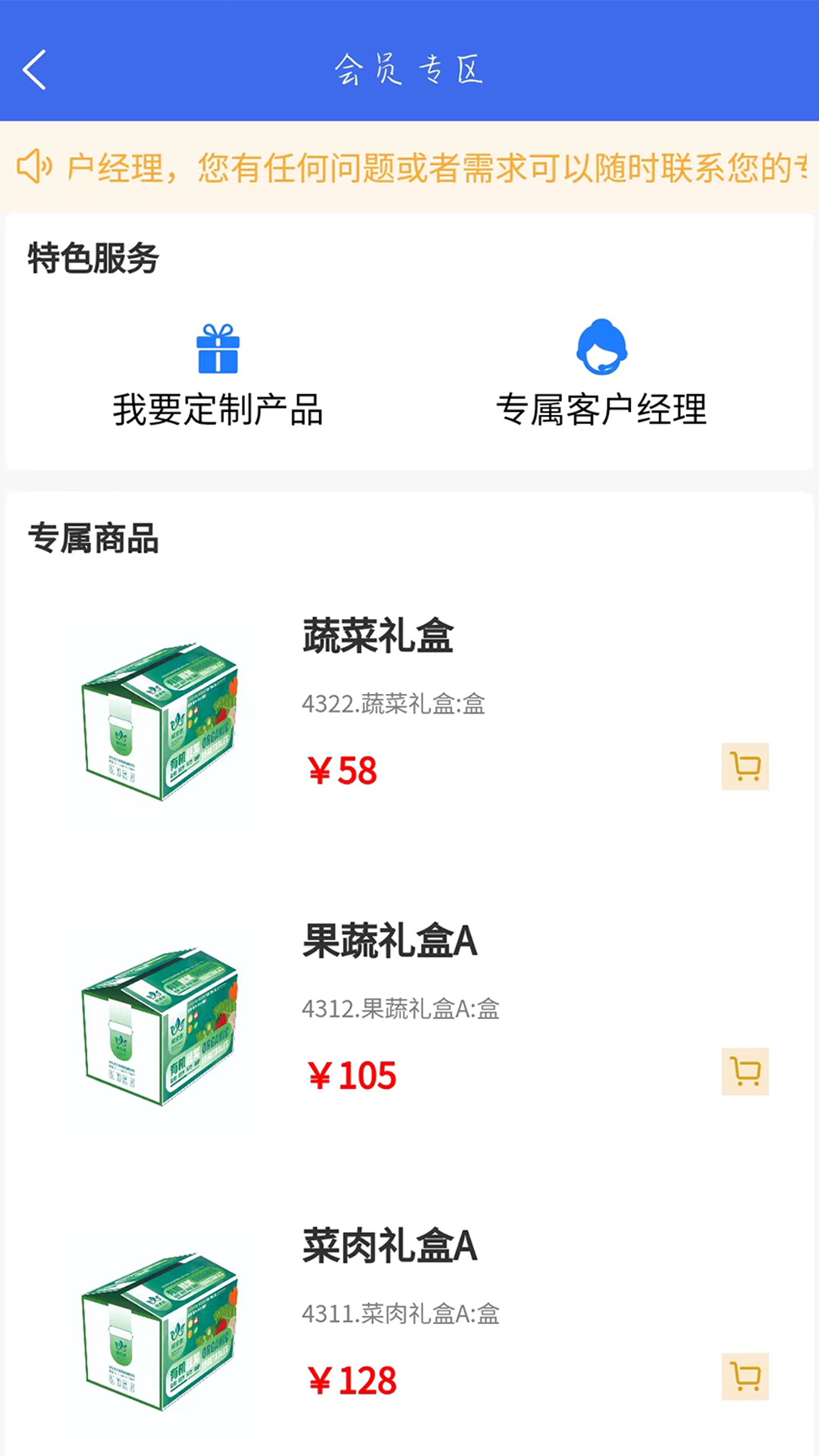
Task: Open the 果蔬礼盒A product details
Action: 391,943
